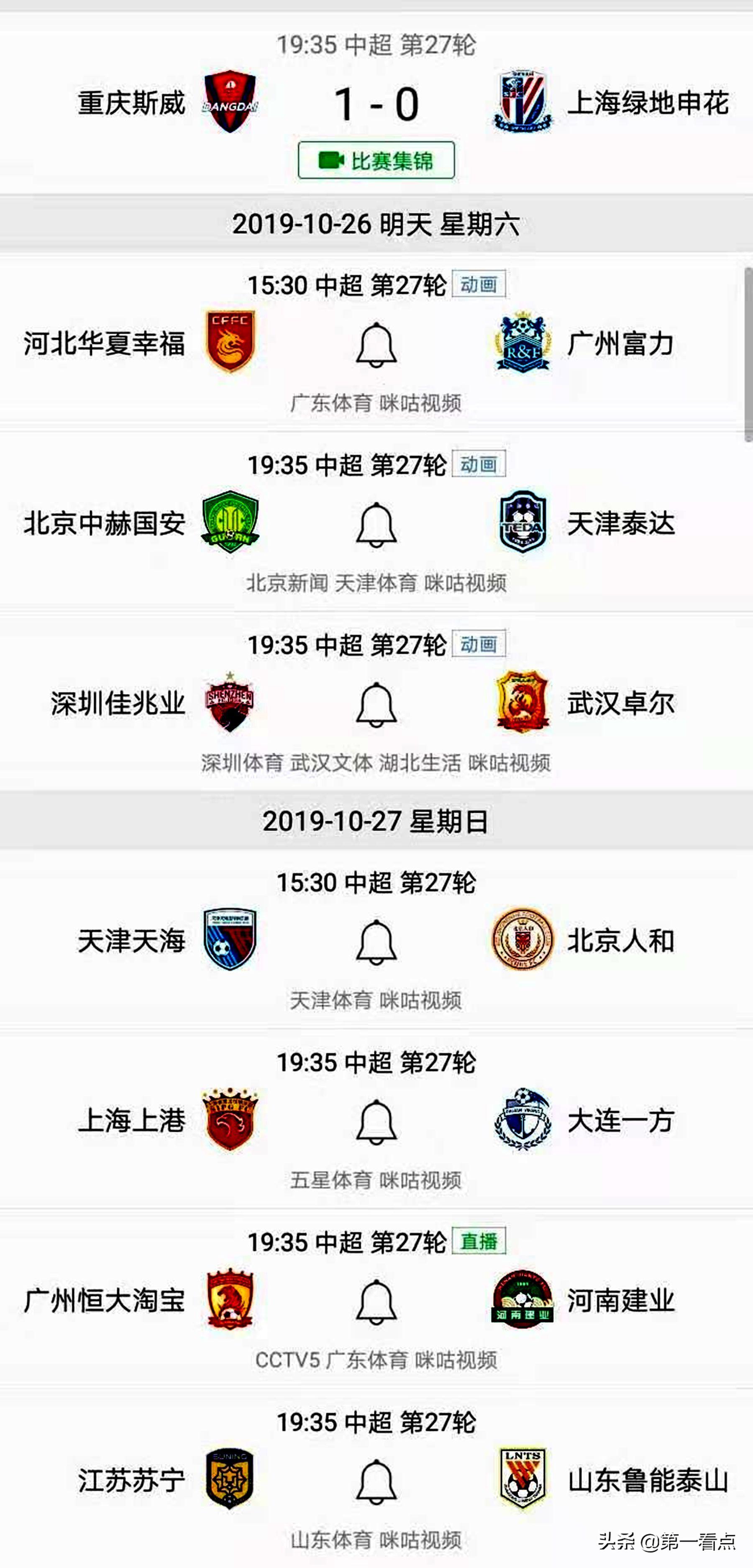Set reminder bell for 上海上港 vs 大连一方
This screenshot has height=1568, width=753.
pyautogui.click(x=376, y=1121)
